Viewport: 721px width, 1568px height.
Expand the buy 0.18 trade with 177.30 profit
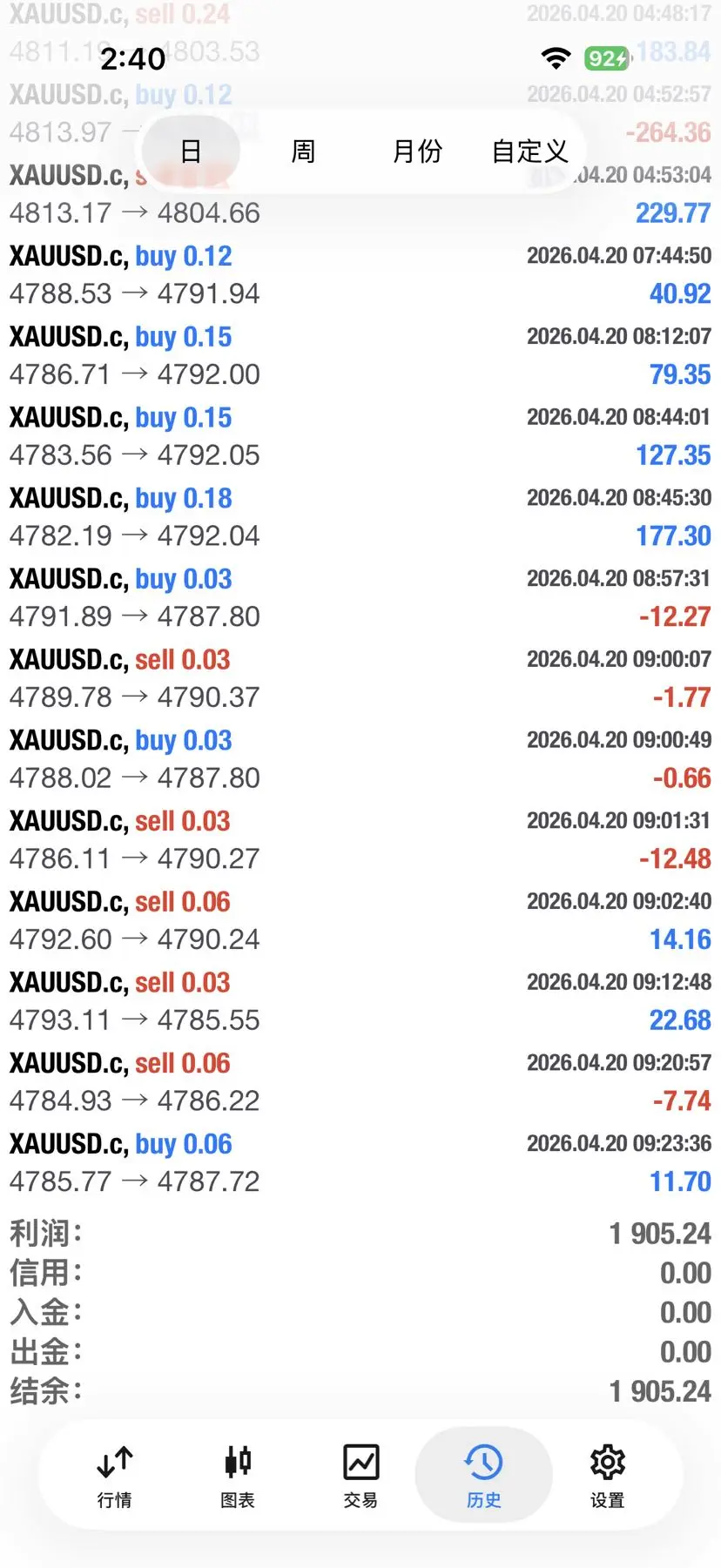point(360,517)
